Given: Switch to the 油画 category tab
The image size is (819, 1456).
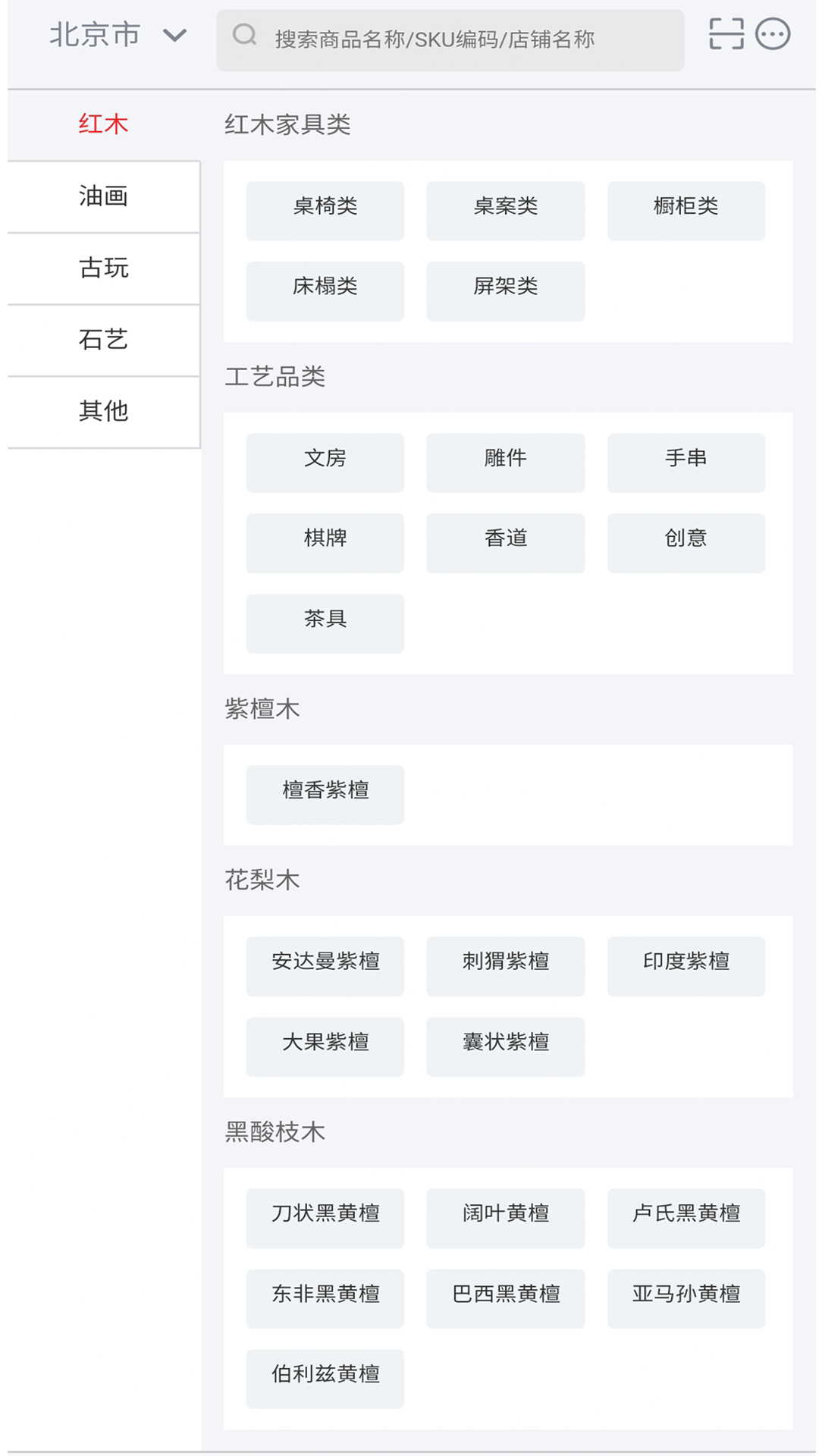Looking at the screenshot, I should coord(104,196).
